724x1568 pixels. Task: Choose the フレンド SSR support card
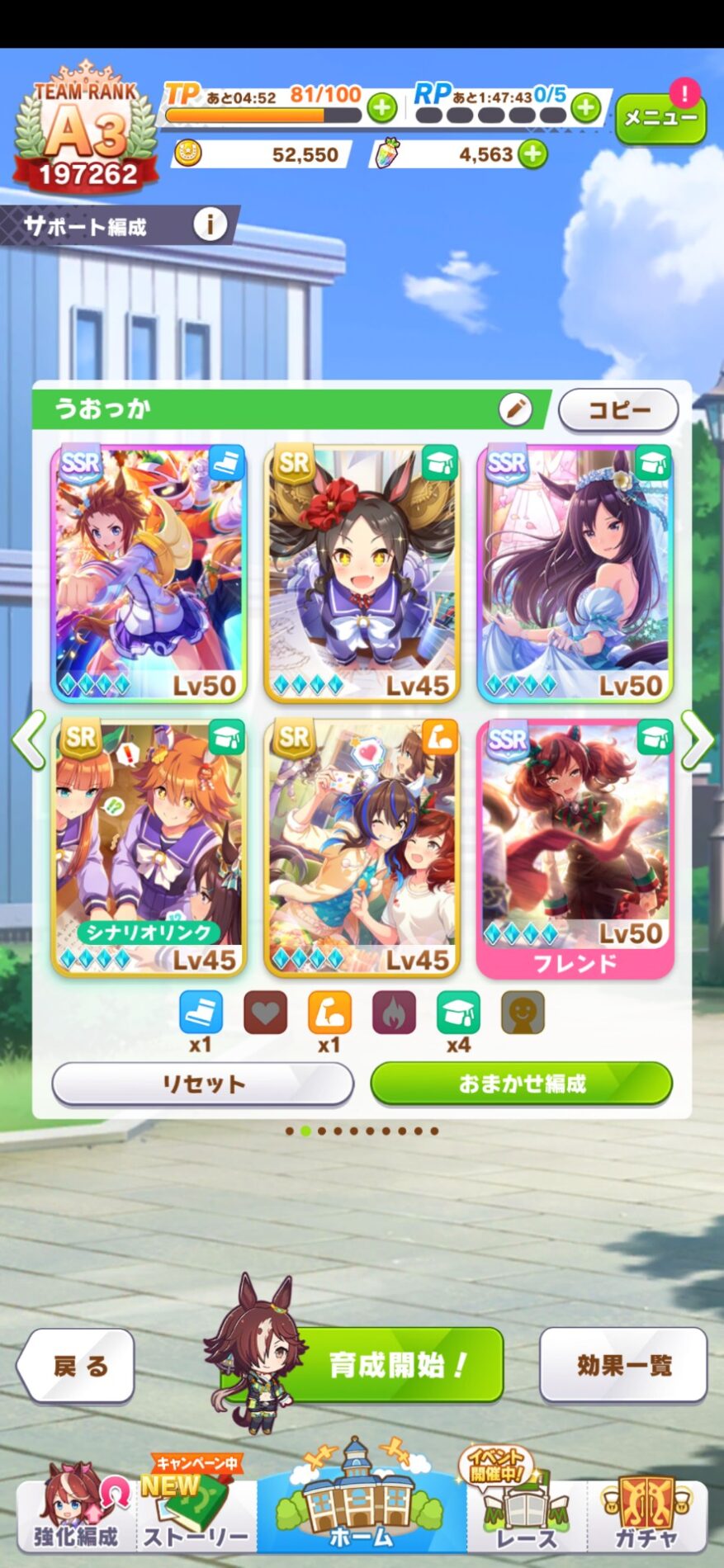coord(575,846)
